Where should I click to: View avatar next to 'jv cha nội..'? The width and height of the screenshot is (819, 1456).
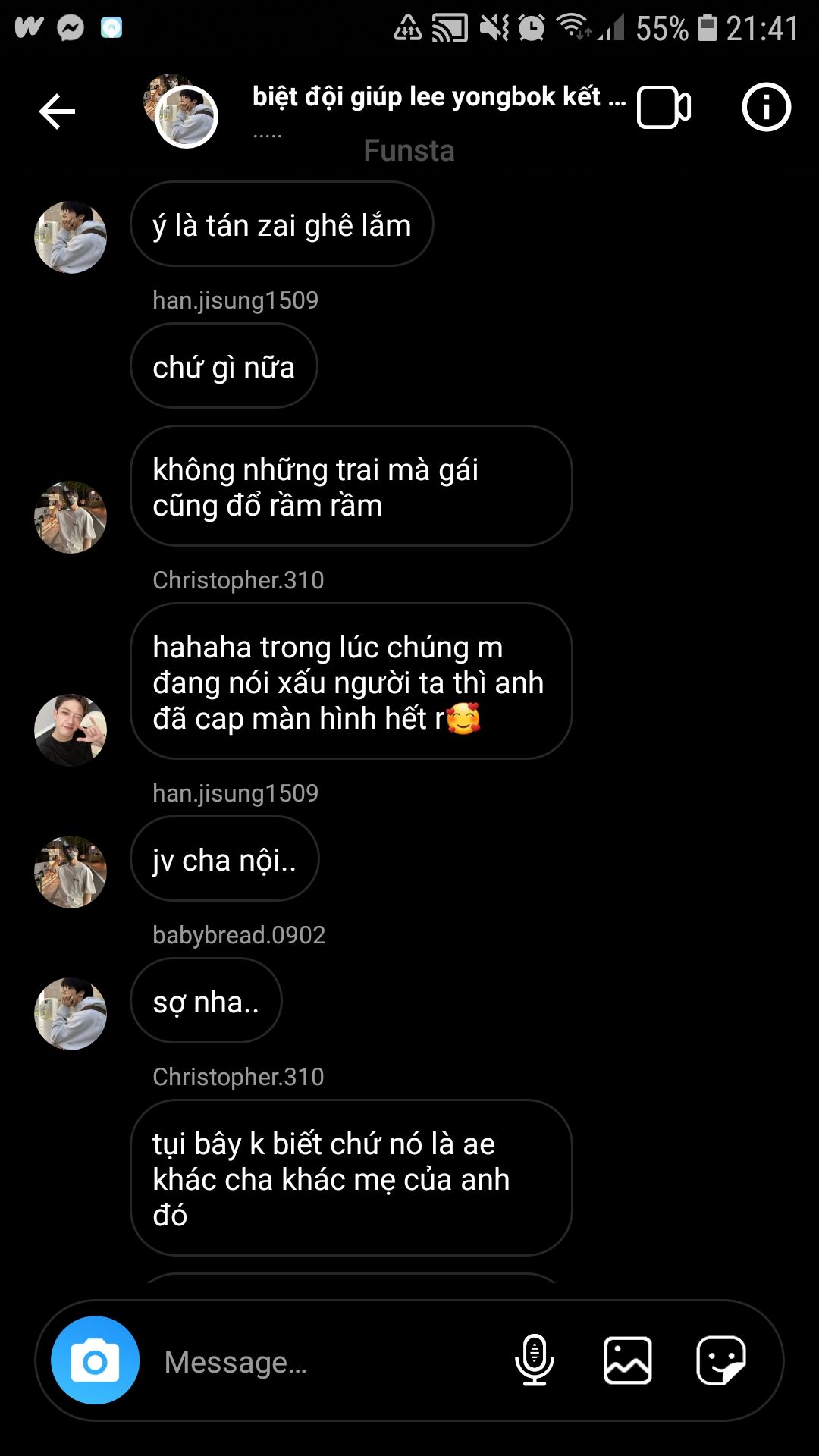71,871
